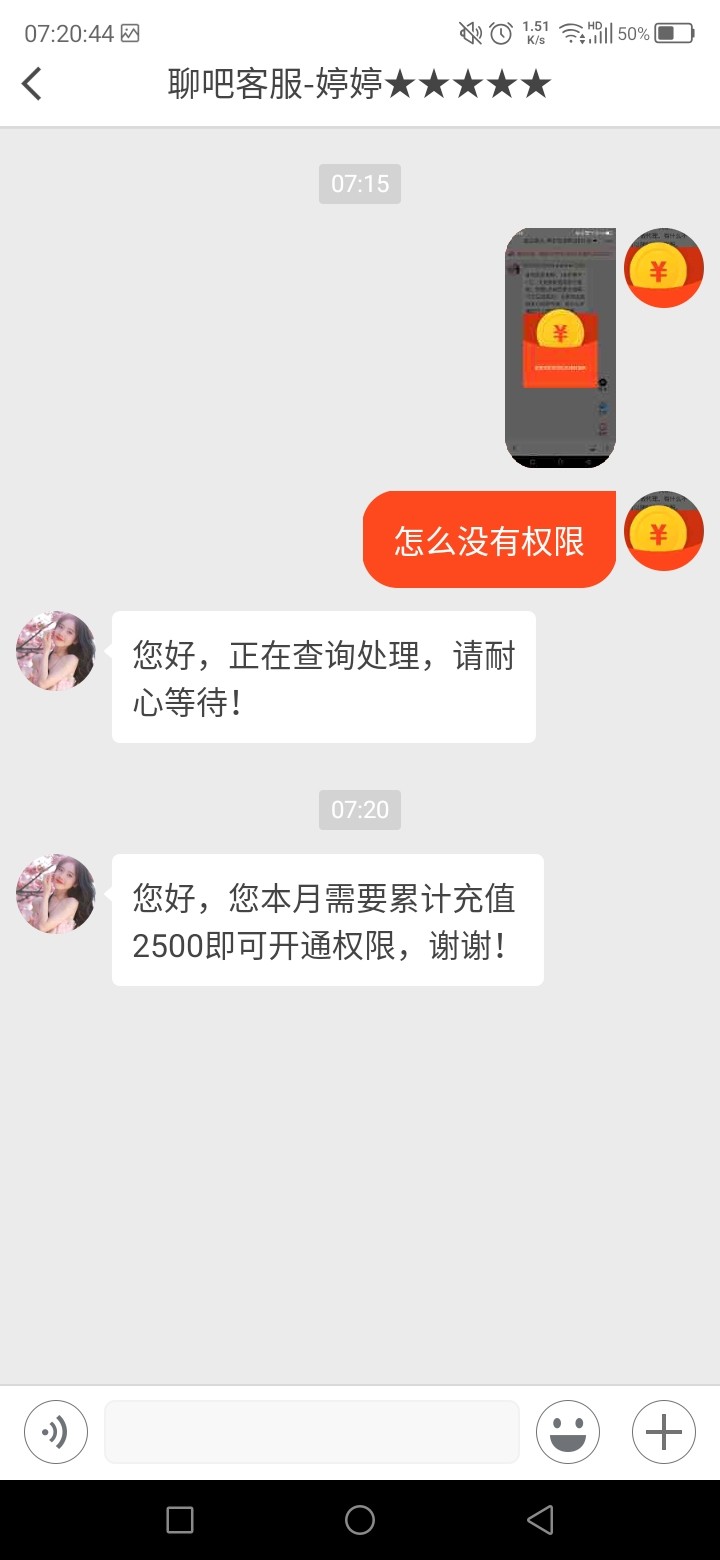This screenshot has height=1560, width=720.
Task: View customer service 婷婷's avatar profile beside 您好，正在查询处理
Action: tap(56, 651)
